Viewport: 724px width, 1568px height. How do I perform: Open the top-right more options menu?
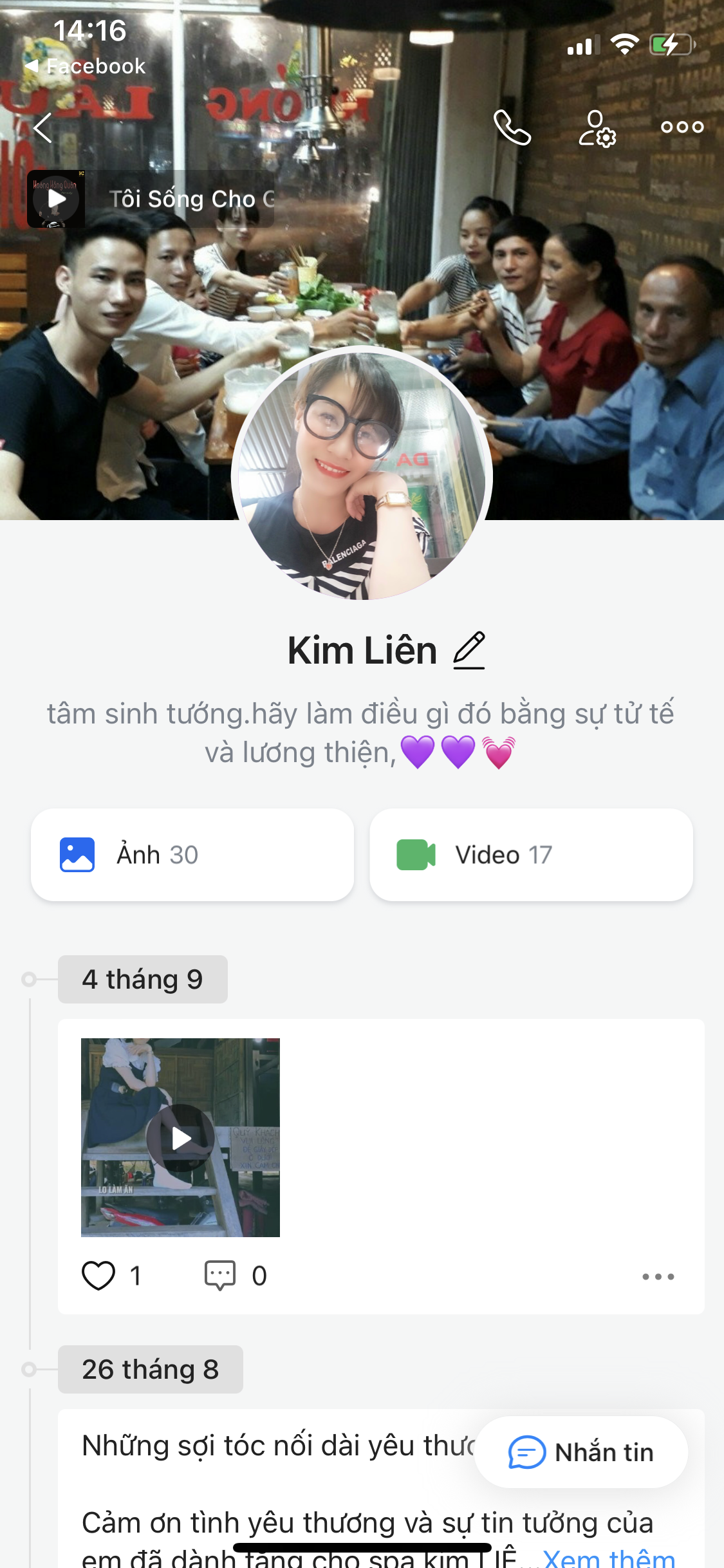(682, 127)
